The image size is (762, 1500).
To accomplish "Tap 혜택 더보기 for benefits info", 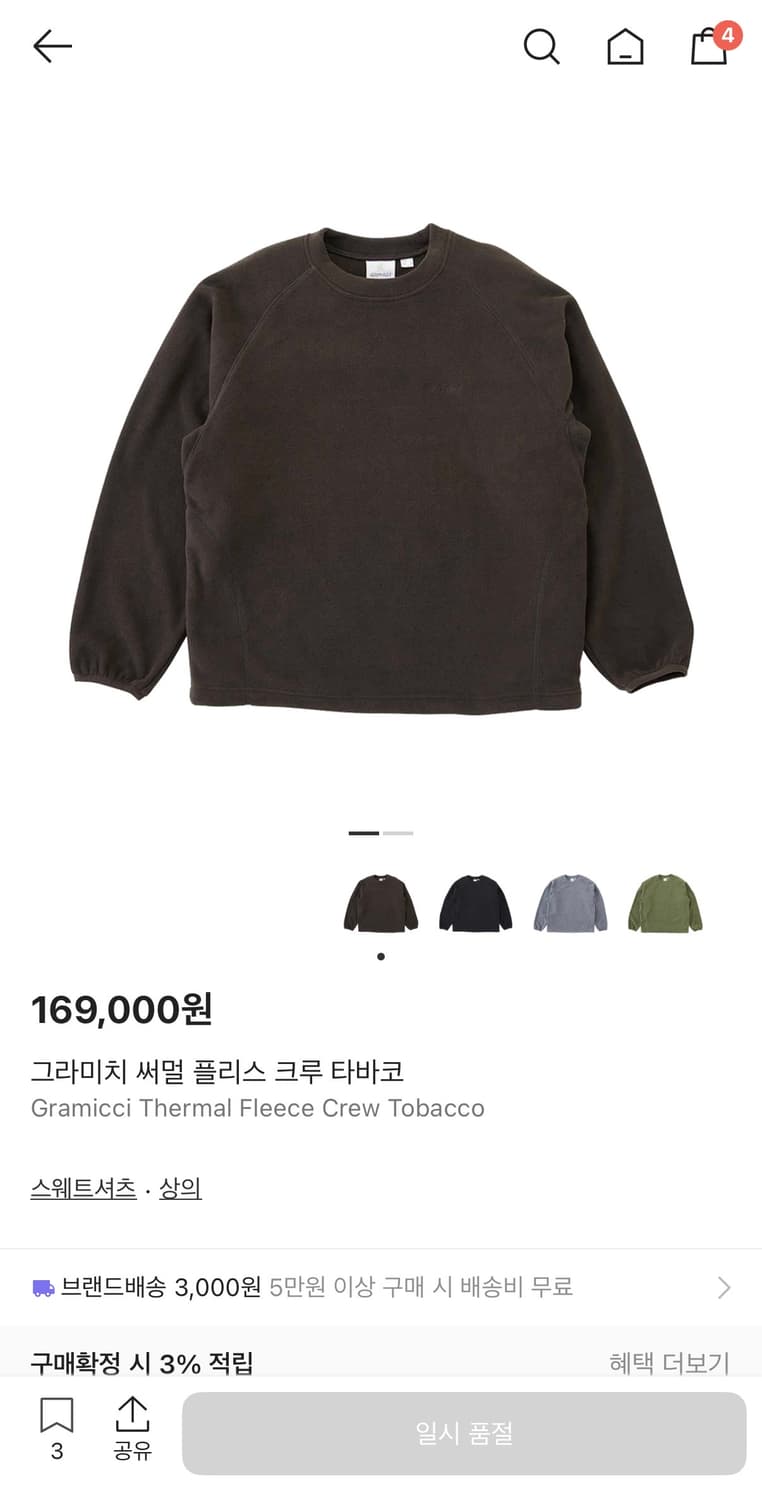I will (668, 1363).
